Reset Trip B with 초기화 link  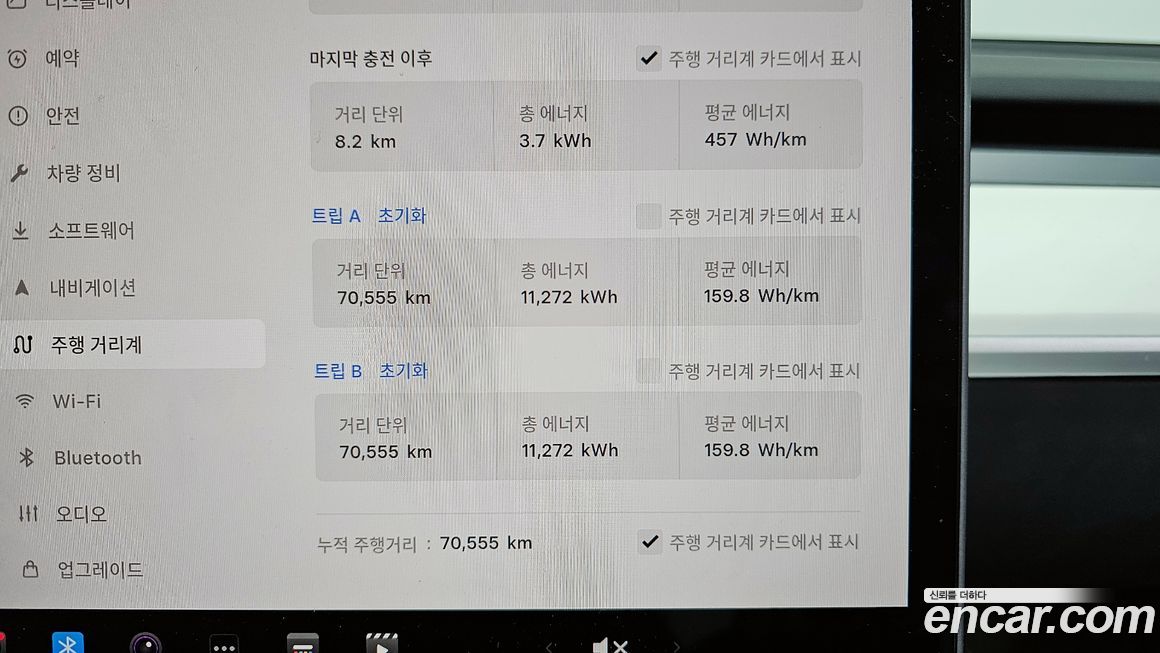[403, 371]
